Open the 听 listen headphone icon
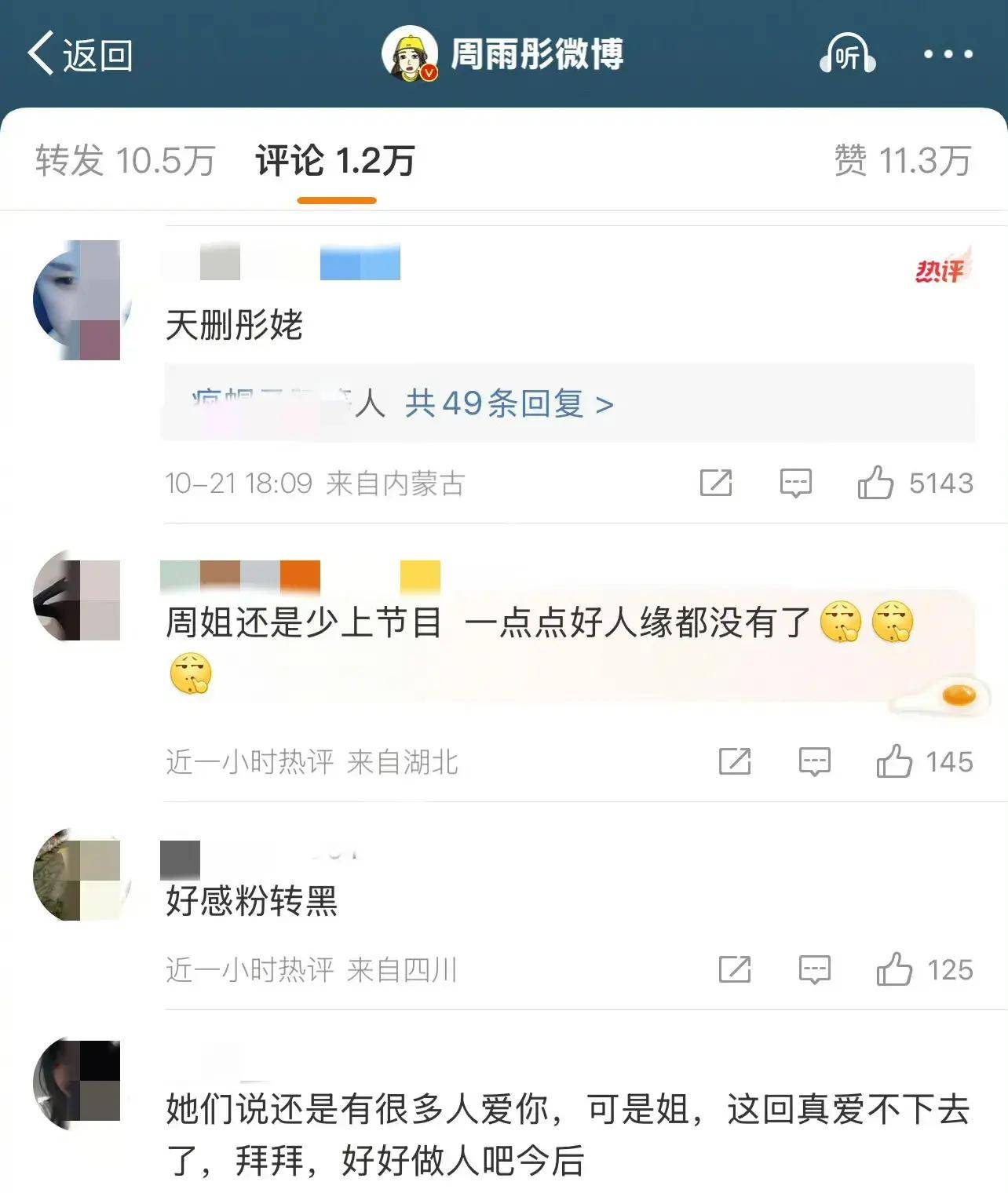The image size is (1008, 1193). click(847, 55)
